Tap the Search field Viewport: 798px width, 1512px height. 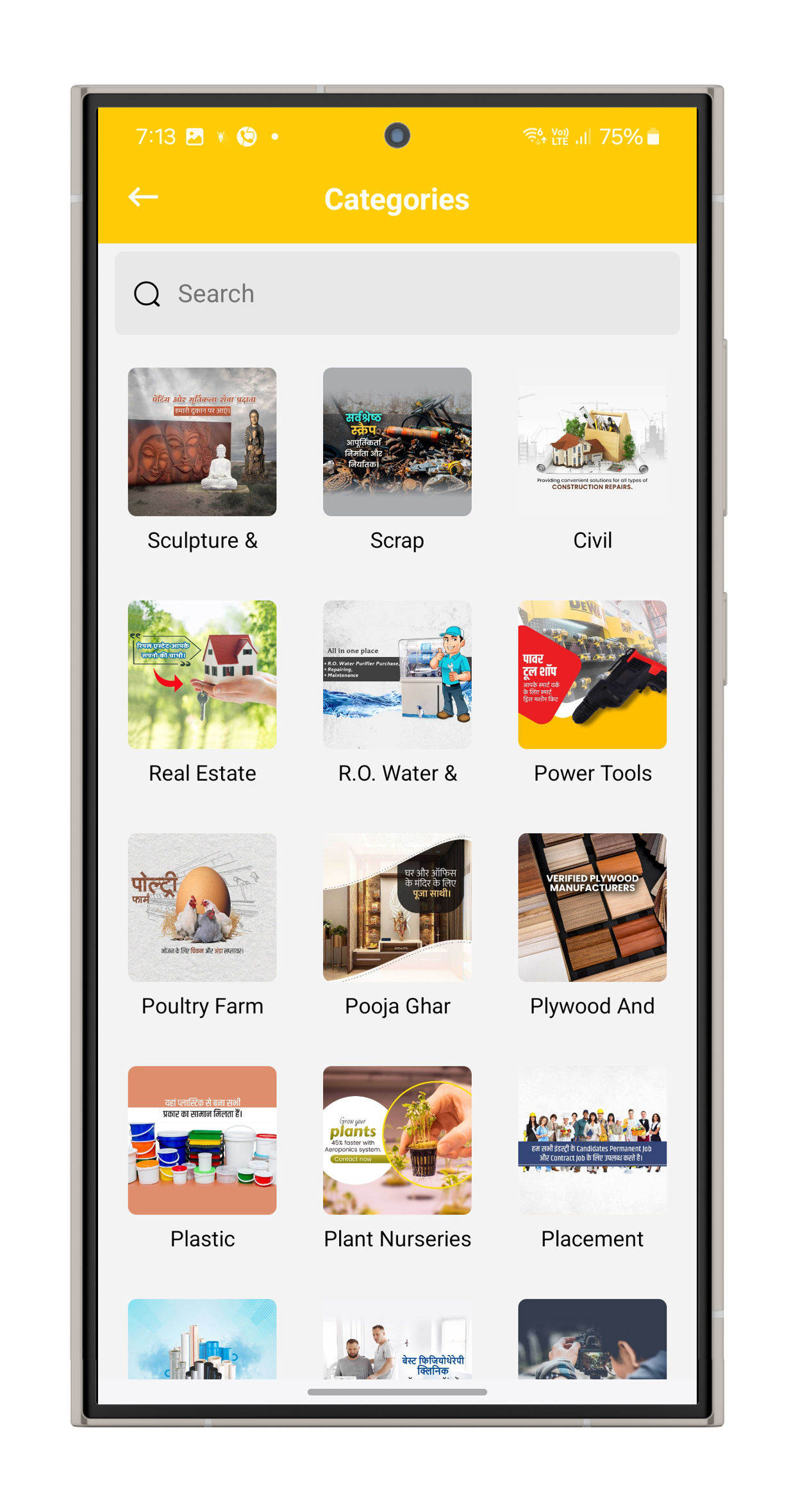(397, 294)
